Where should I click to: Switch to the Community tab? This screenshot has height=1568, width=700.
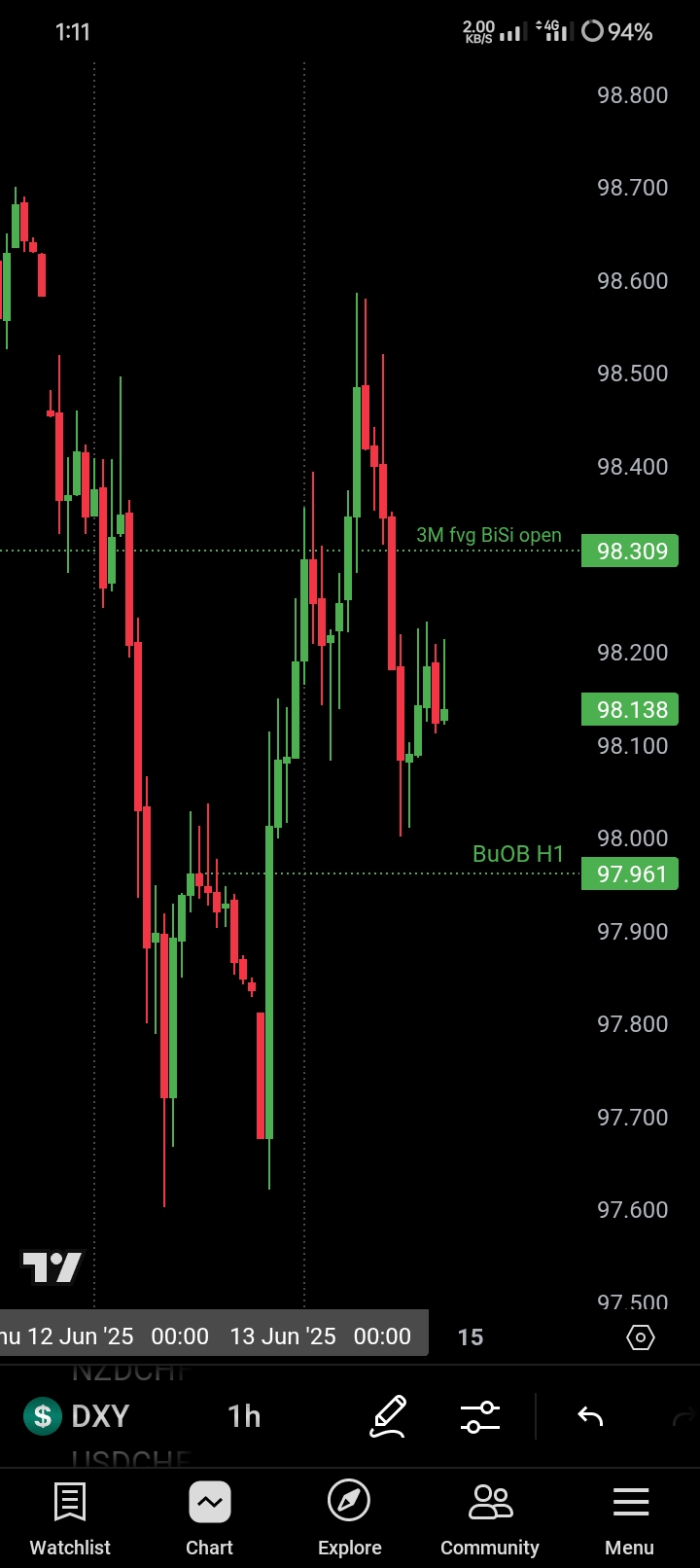pos(490,1519)
